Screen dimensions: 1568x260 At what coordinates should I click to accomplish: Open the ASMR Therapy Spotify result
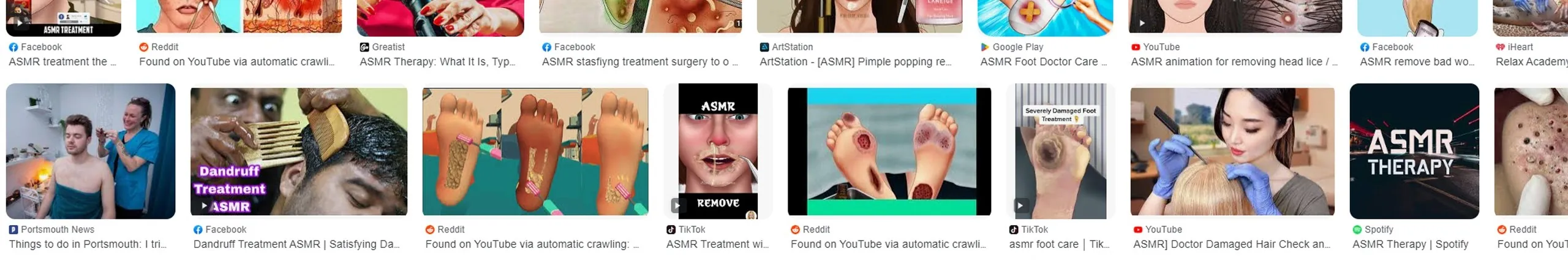click(x=1414, y=151)
